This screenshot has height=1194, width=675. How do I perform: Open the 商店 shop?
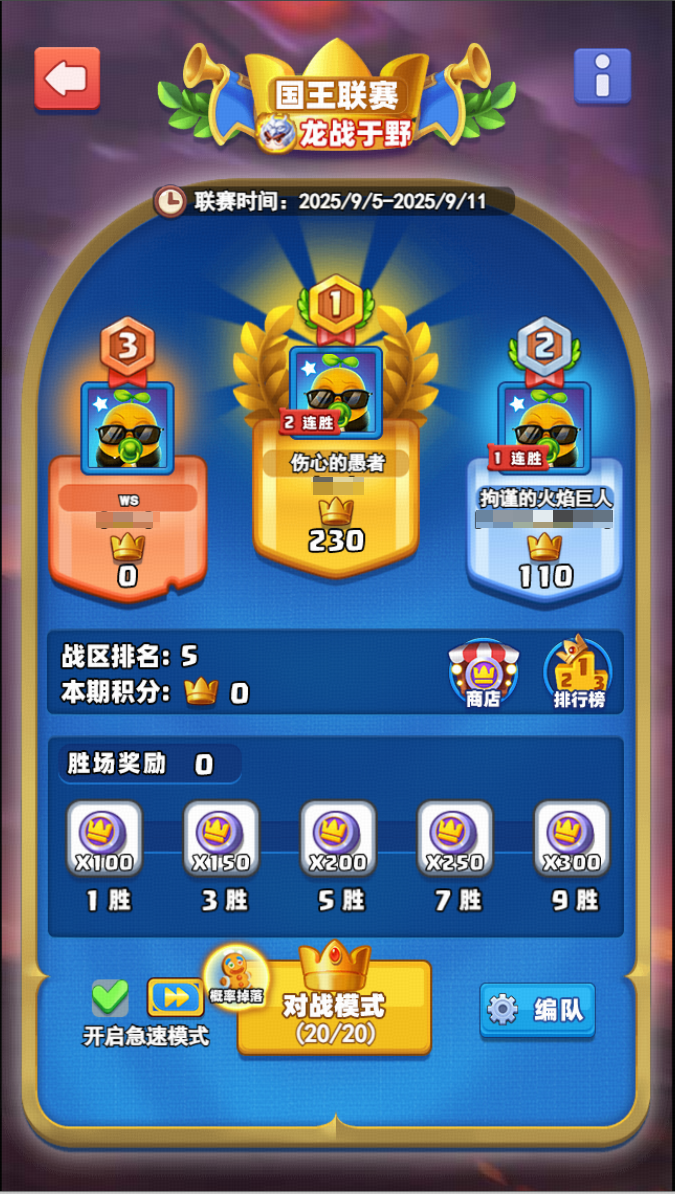483,674
